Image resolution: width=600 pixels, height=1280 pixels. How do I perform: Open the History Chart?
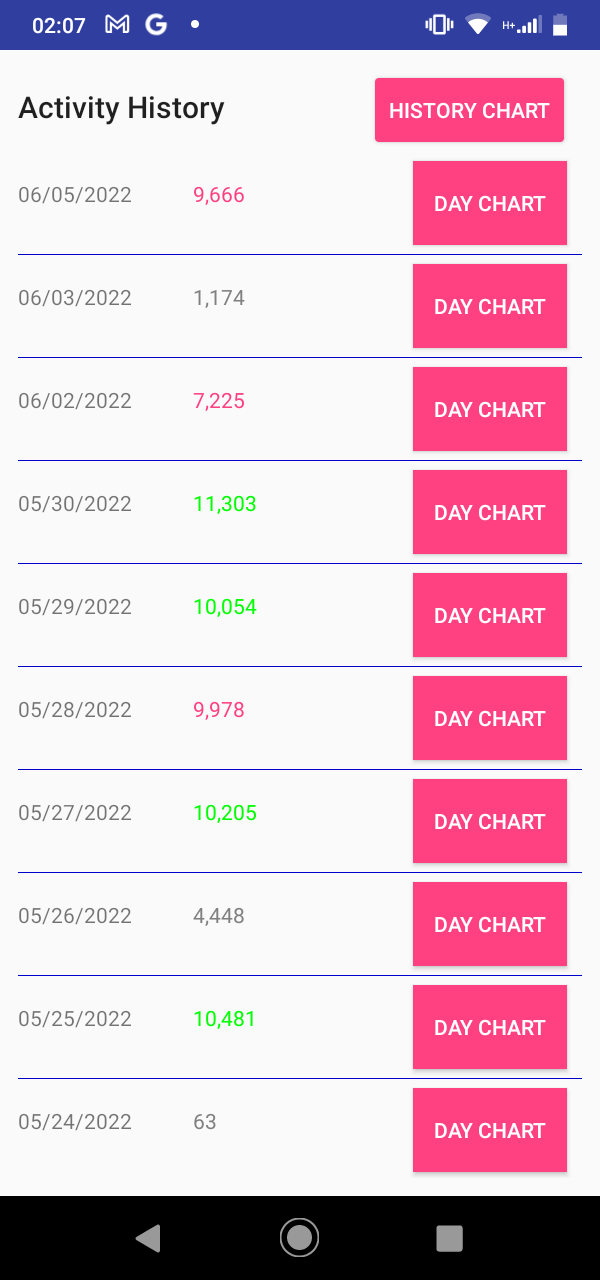[x=469, y=110]
